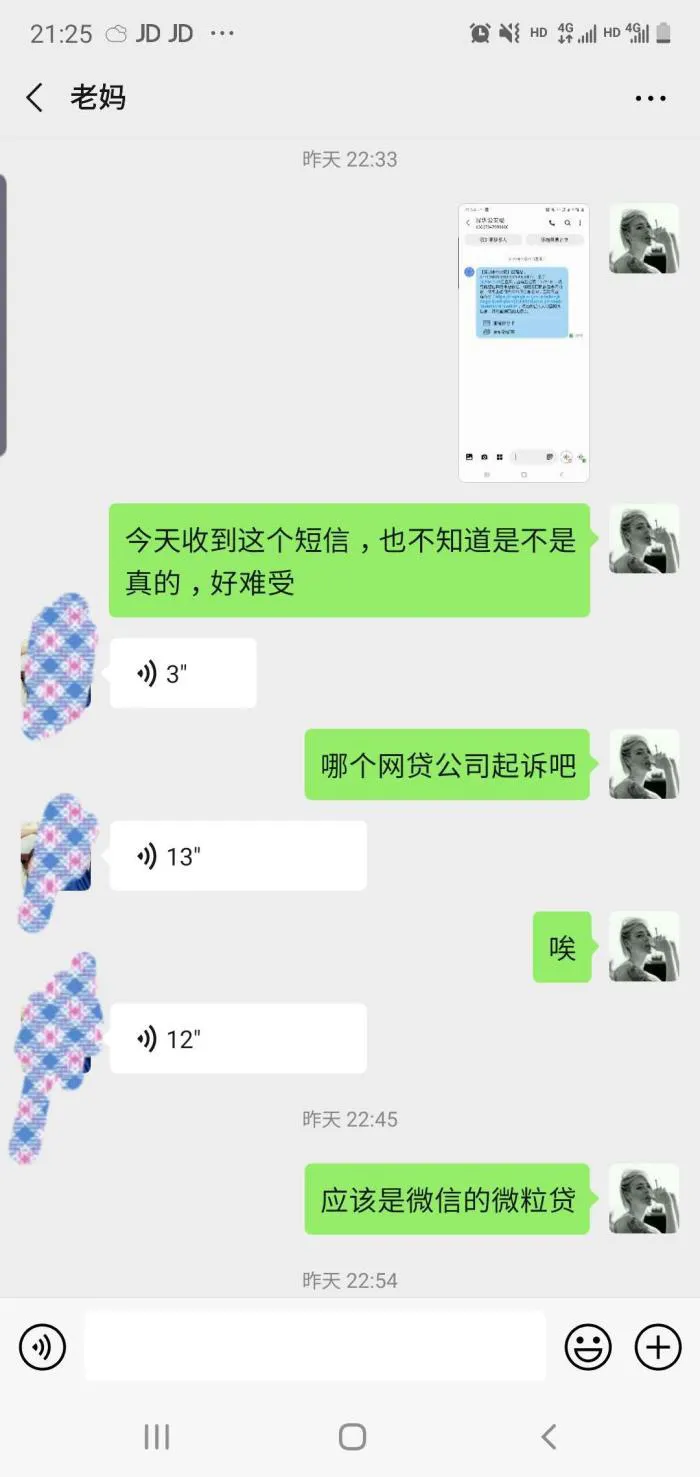Go back from the 老妈 chat
The width and height of the screenshot is (700, 1477).
click(35, 97)
